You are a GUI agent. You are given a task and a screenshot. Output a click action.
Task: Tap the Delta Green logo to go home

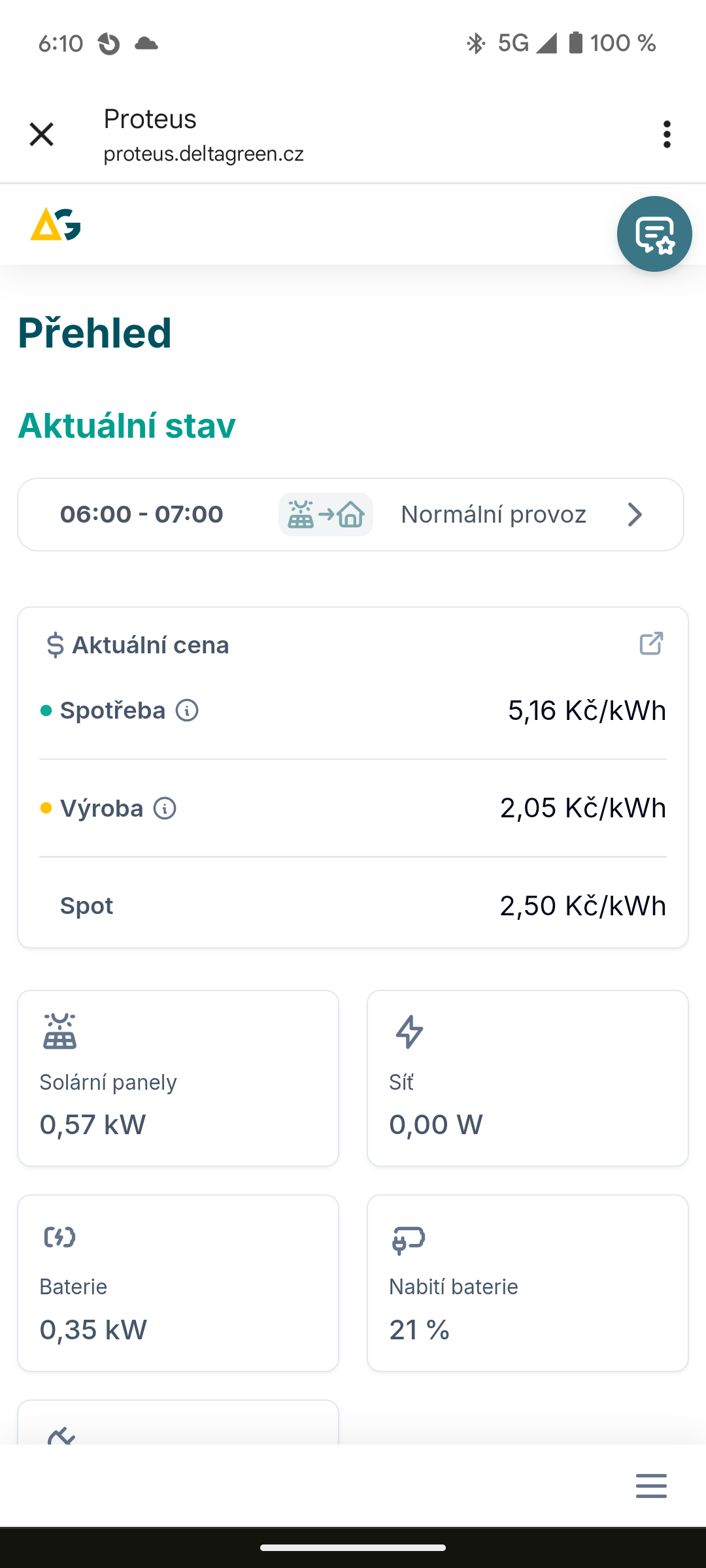tap(56, 224)
